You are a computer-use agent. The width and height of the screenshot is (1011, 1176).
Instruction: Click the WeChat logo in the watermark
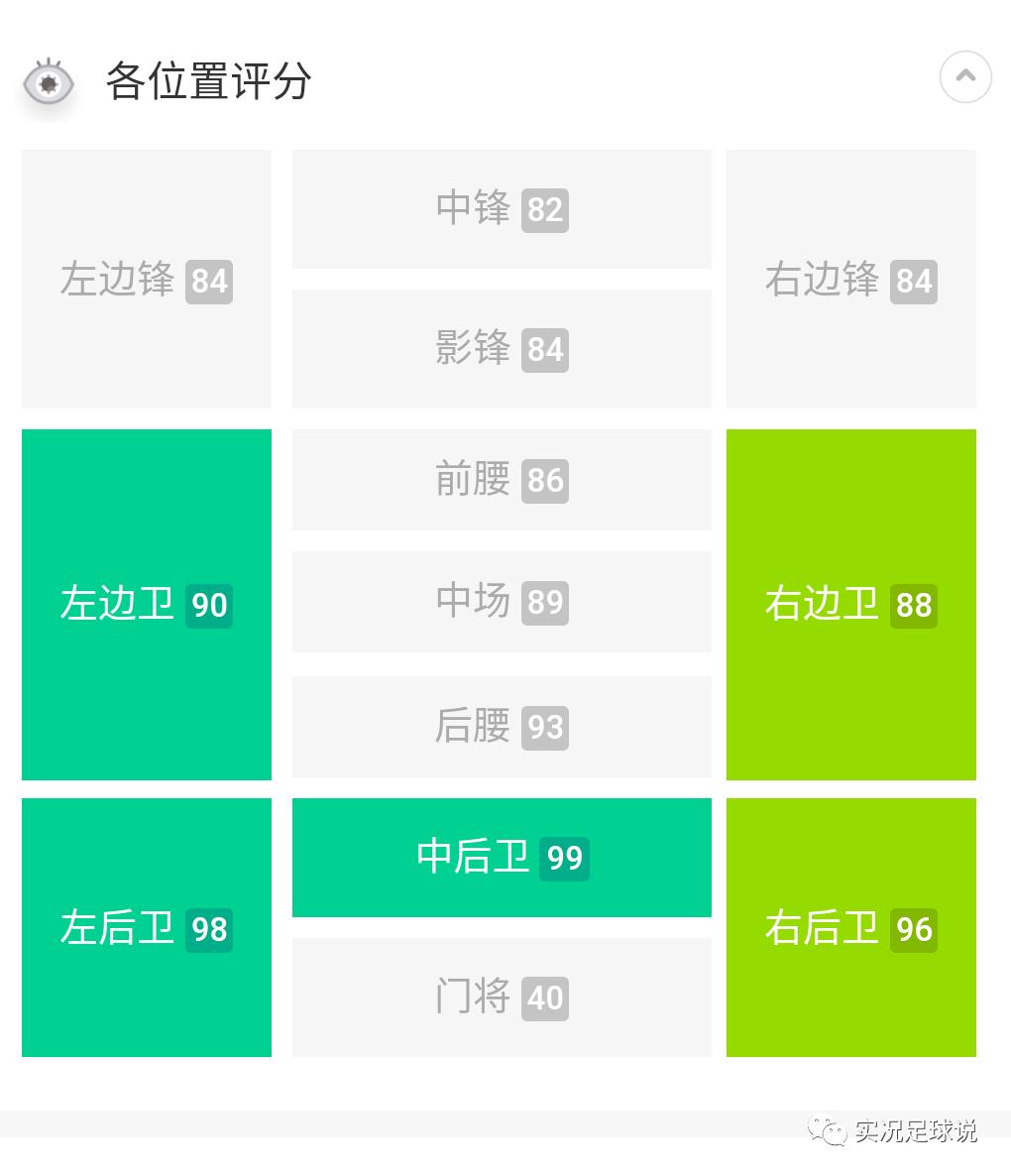(826, 1130)
